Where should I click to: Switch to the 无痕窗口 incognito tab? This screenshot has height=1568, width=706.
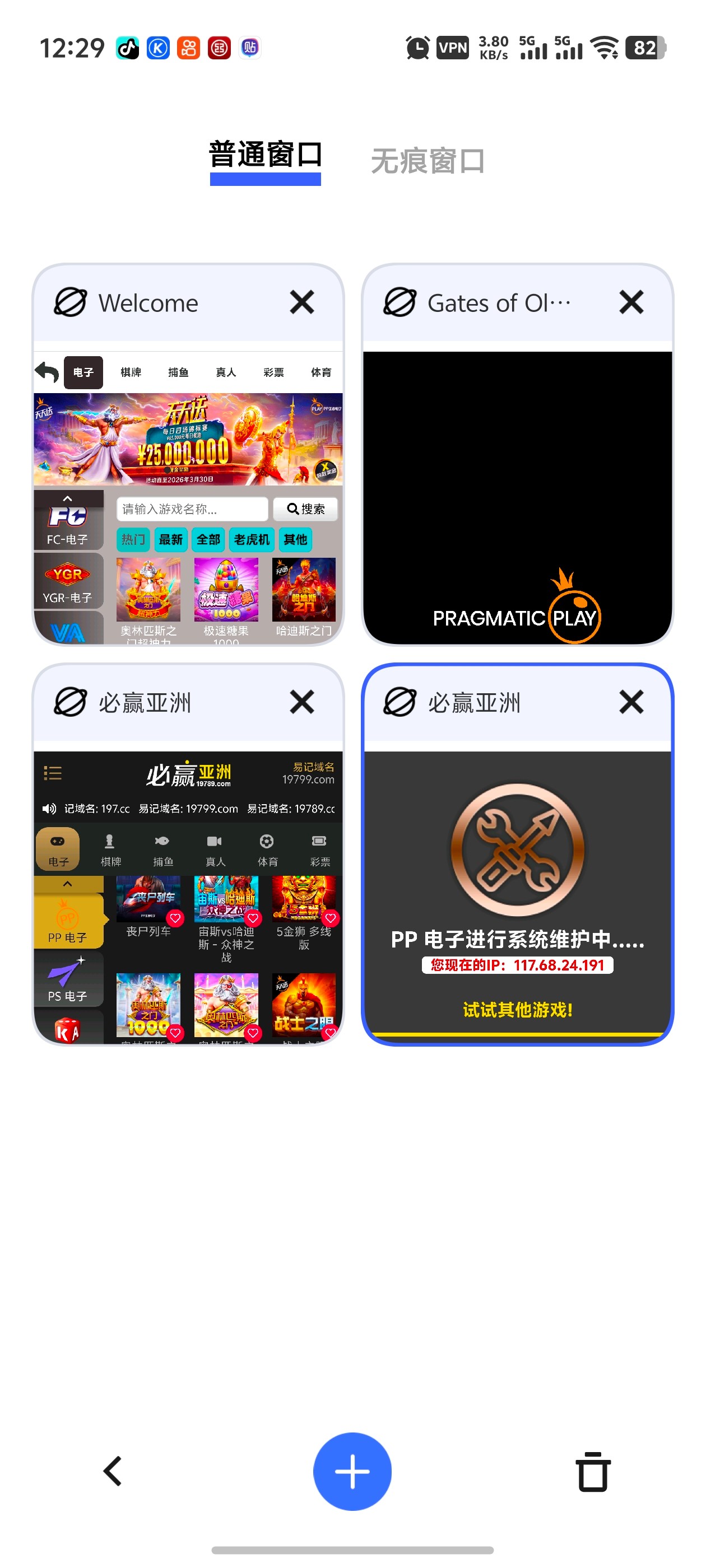(x=428, y=161)
